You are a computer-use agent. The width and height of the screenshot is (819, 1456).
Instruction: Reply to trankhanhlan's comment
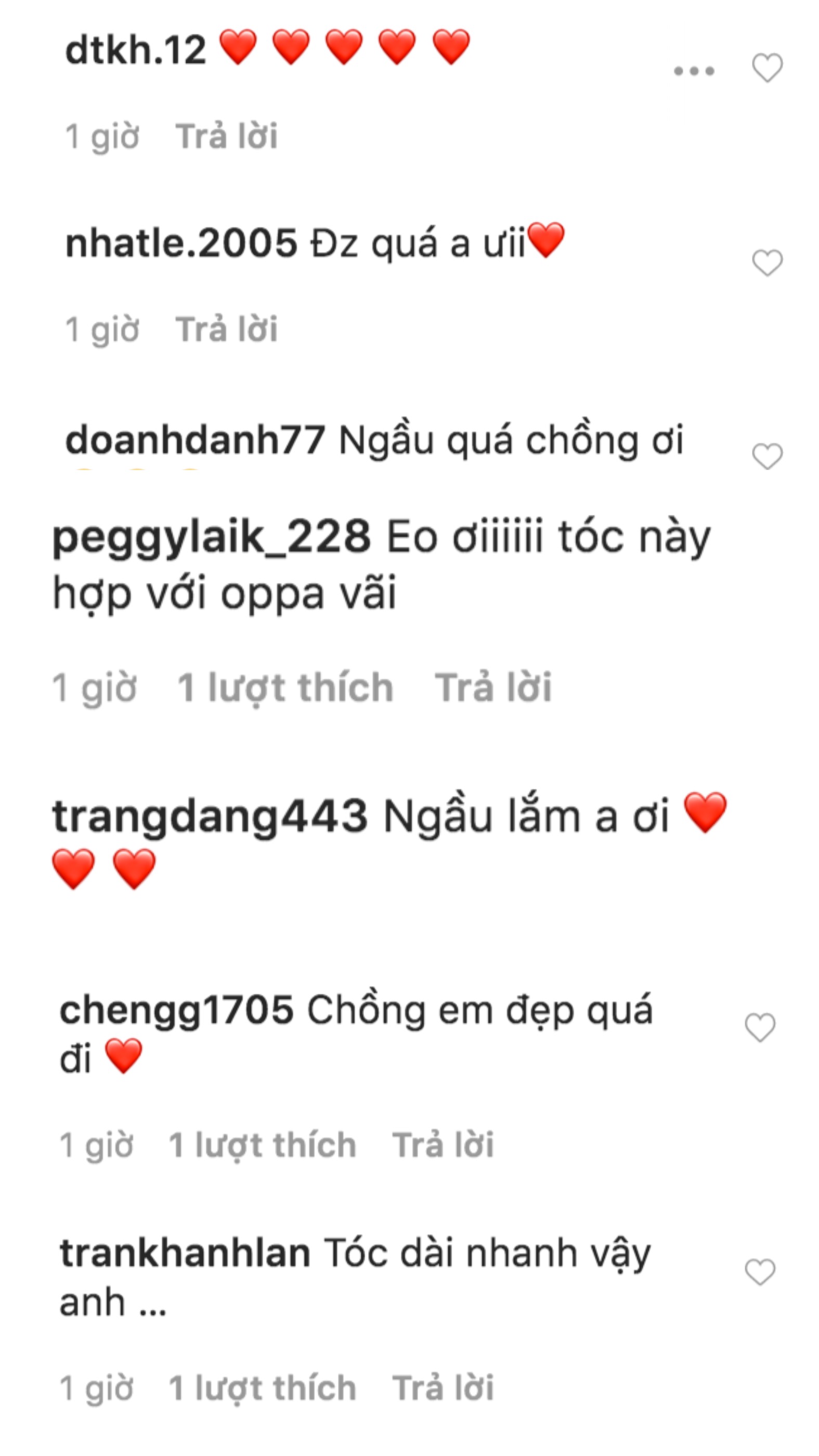443,1387
